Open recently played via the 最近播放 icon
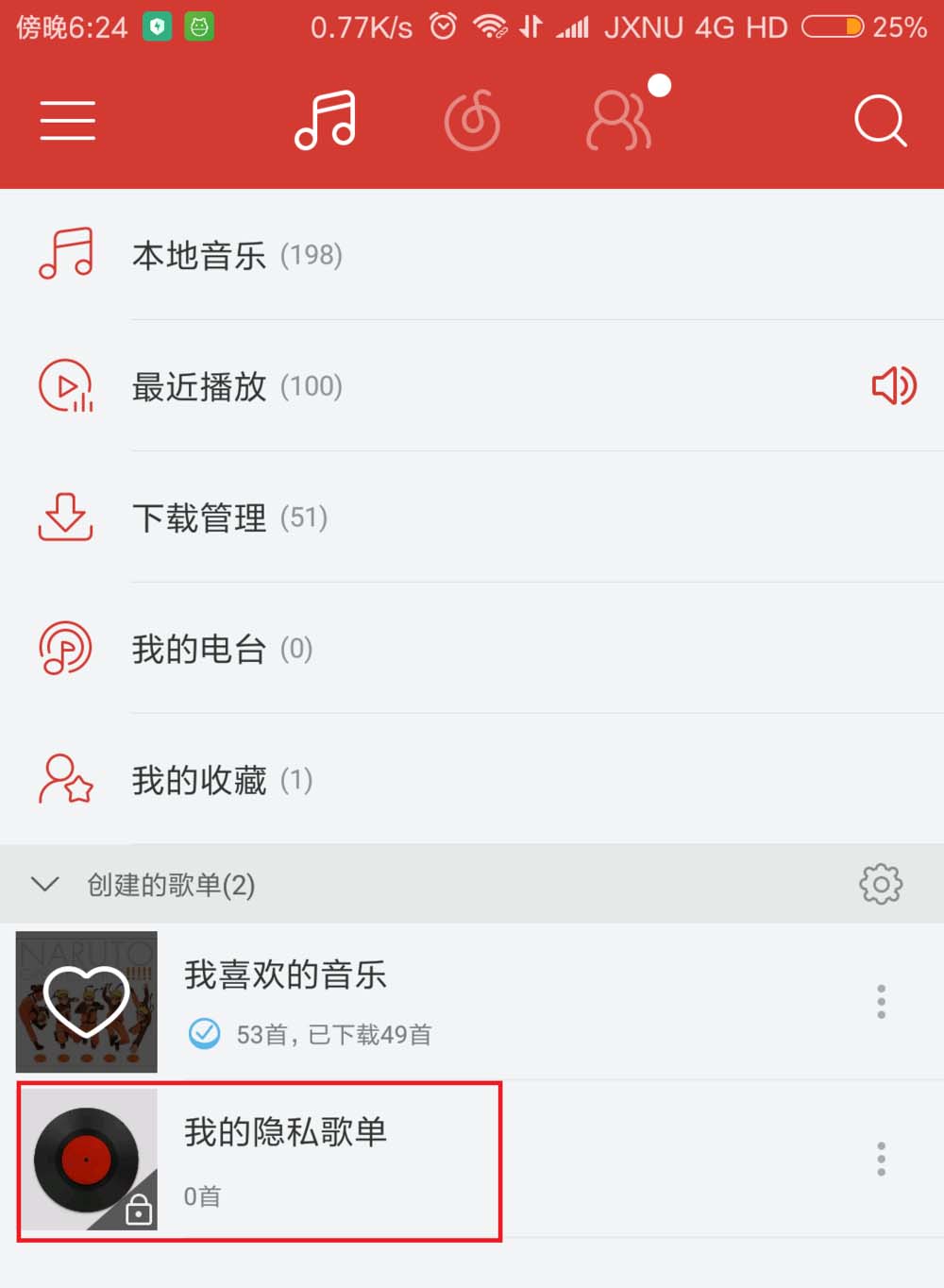Viewport: 944px width, 1288px height. pyautogui.click(x=64, y=386)
